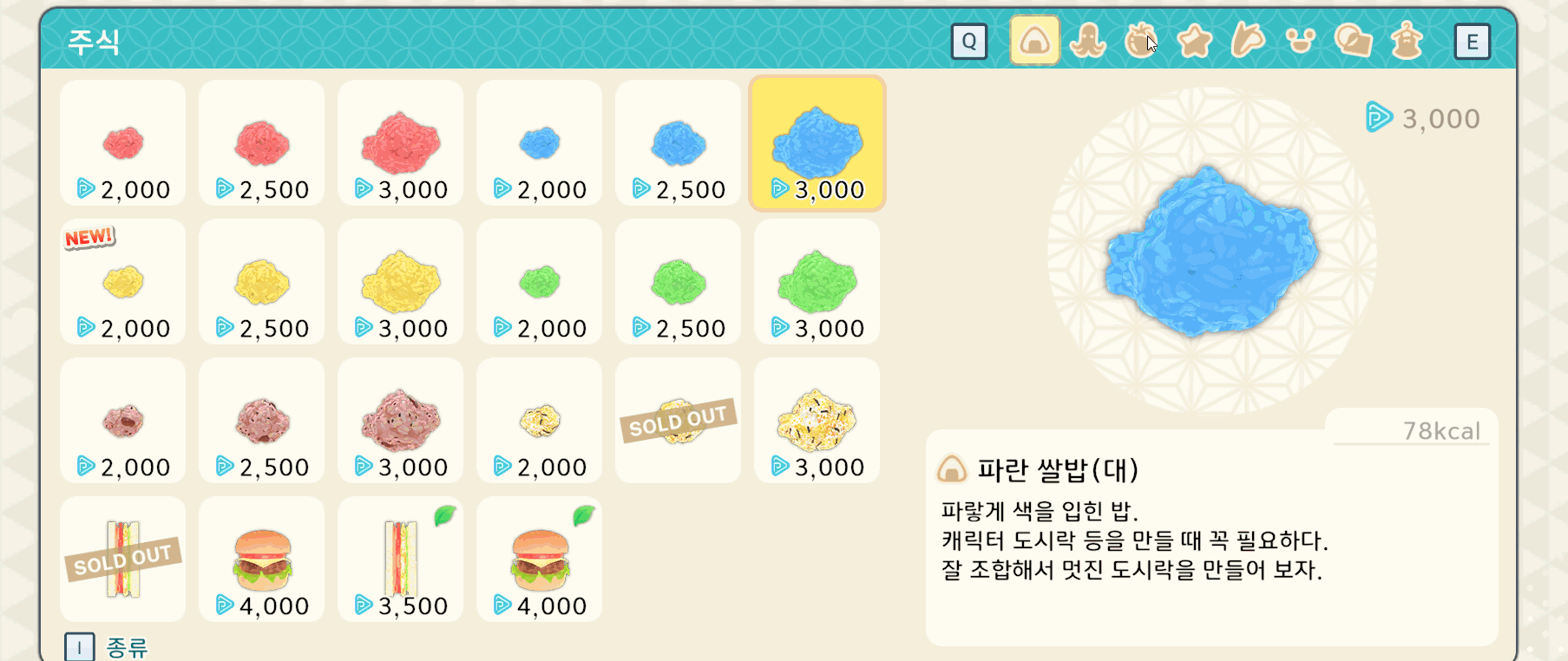Choose the large yellow sprinkled rice for 3,000
Screen dimensions: 1568x661
click(x=817, y=422)
